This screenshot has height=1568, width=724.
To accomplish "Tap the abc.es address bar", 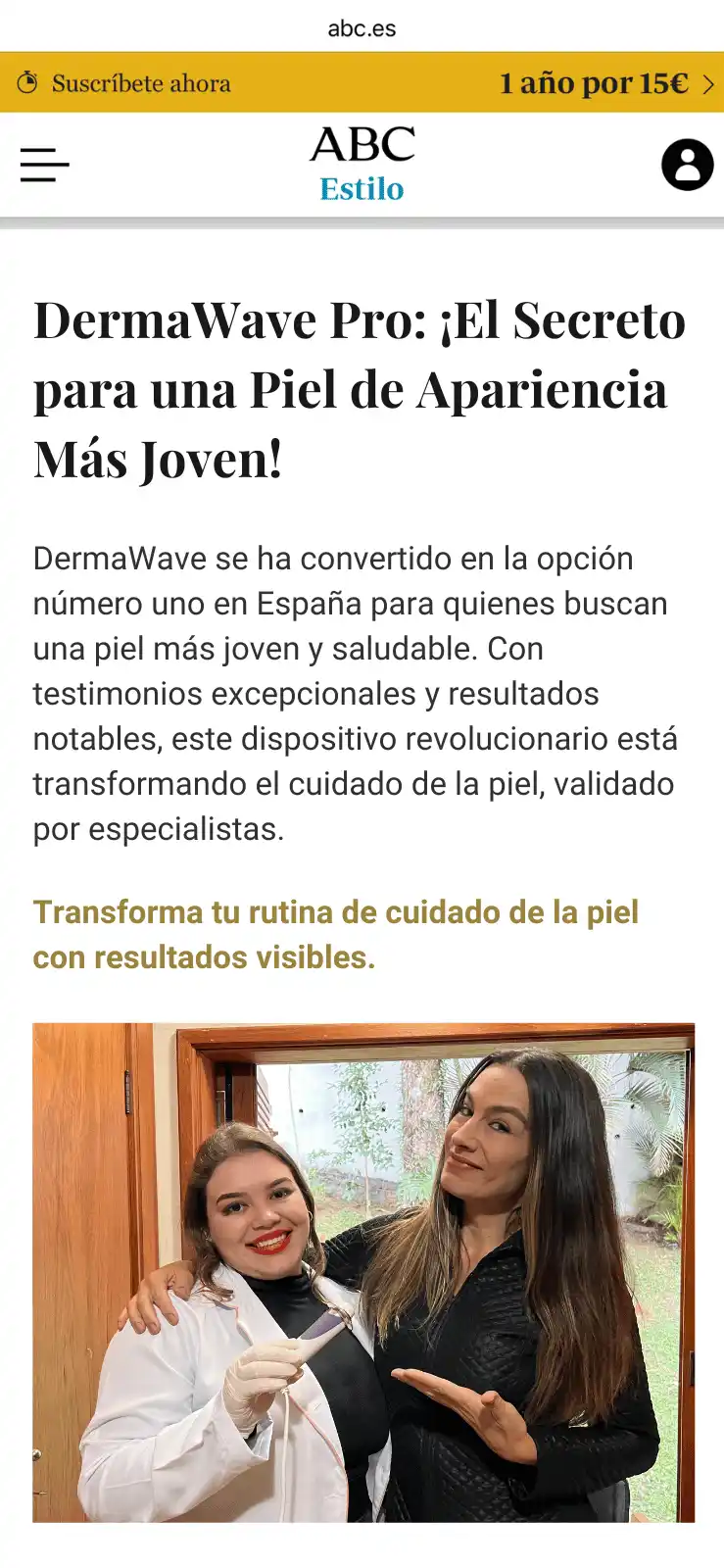I will [x=362, y=28].
